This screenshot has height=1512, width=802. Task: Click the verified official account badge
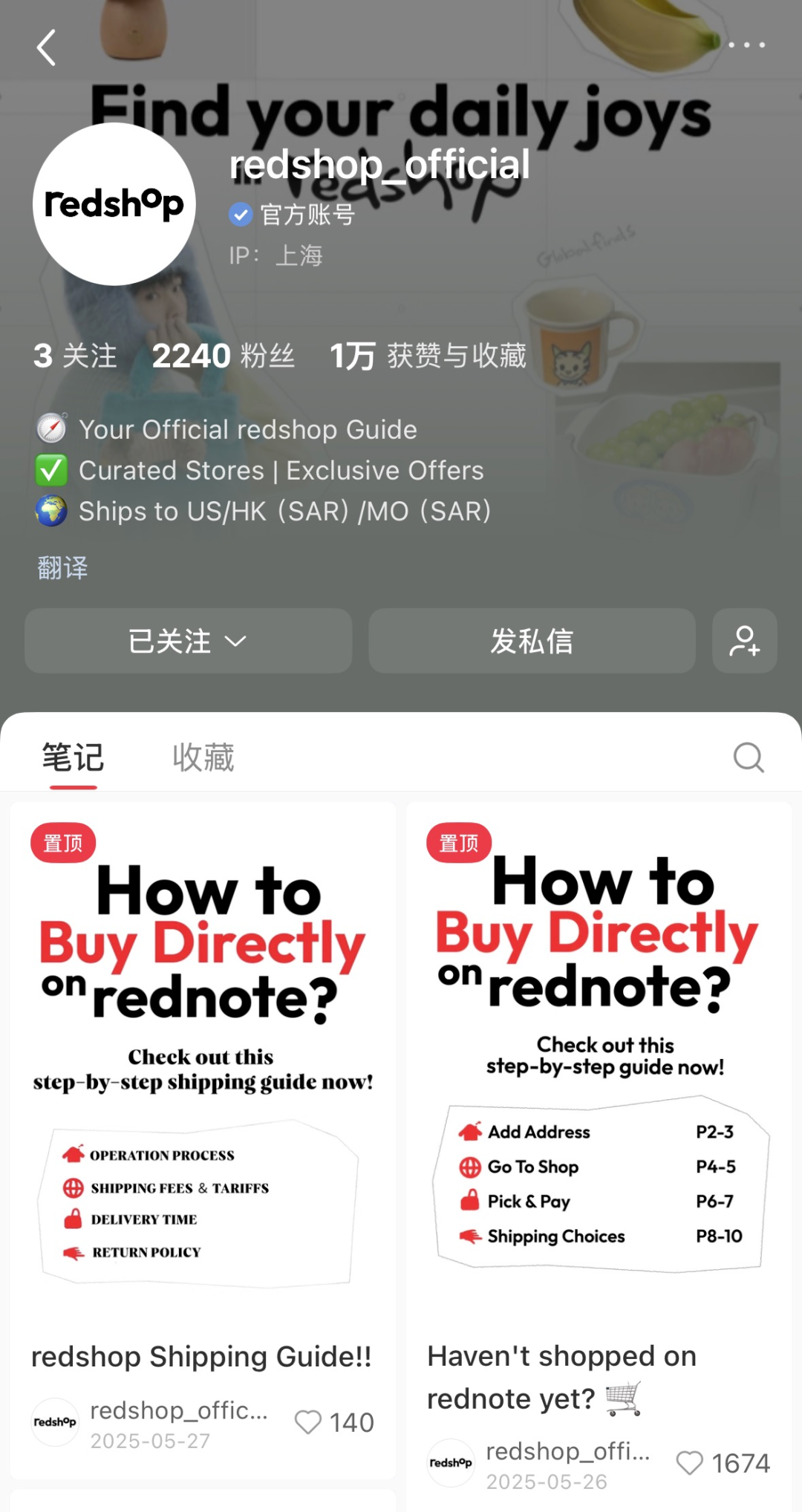pos(240,215)
